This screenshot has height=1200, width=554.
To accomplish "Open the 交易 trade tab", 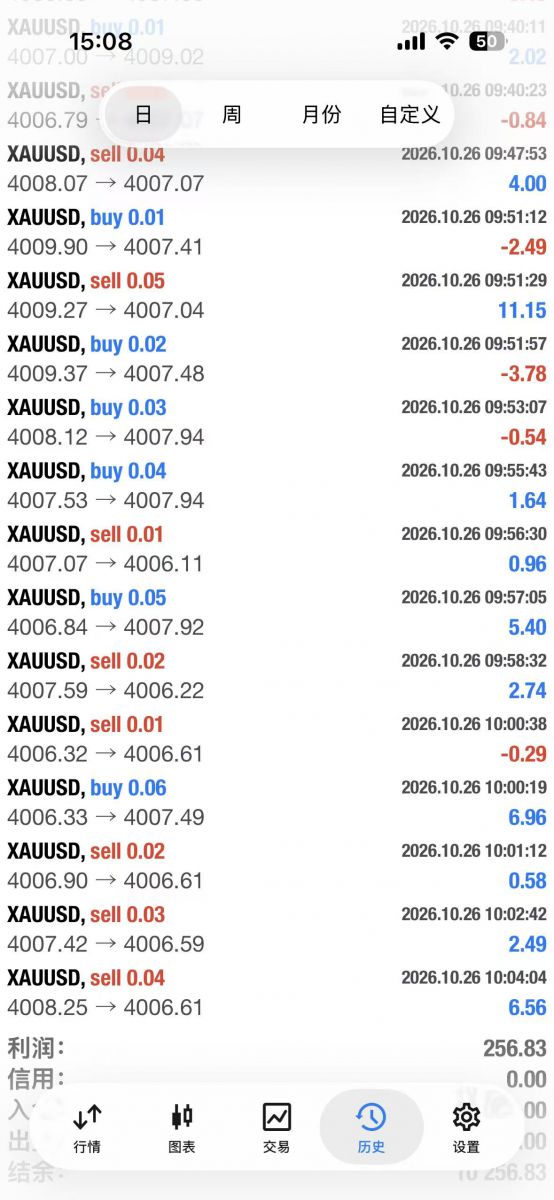I will pos(276,1128).
